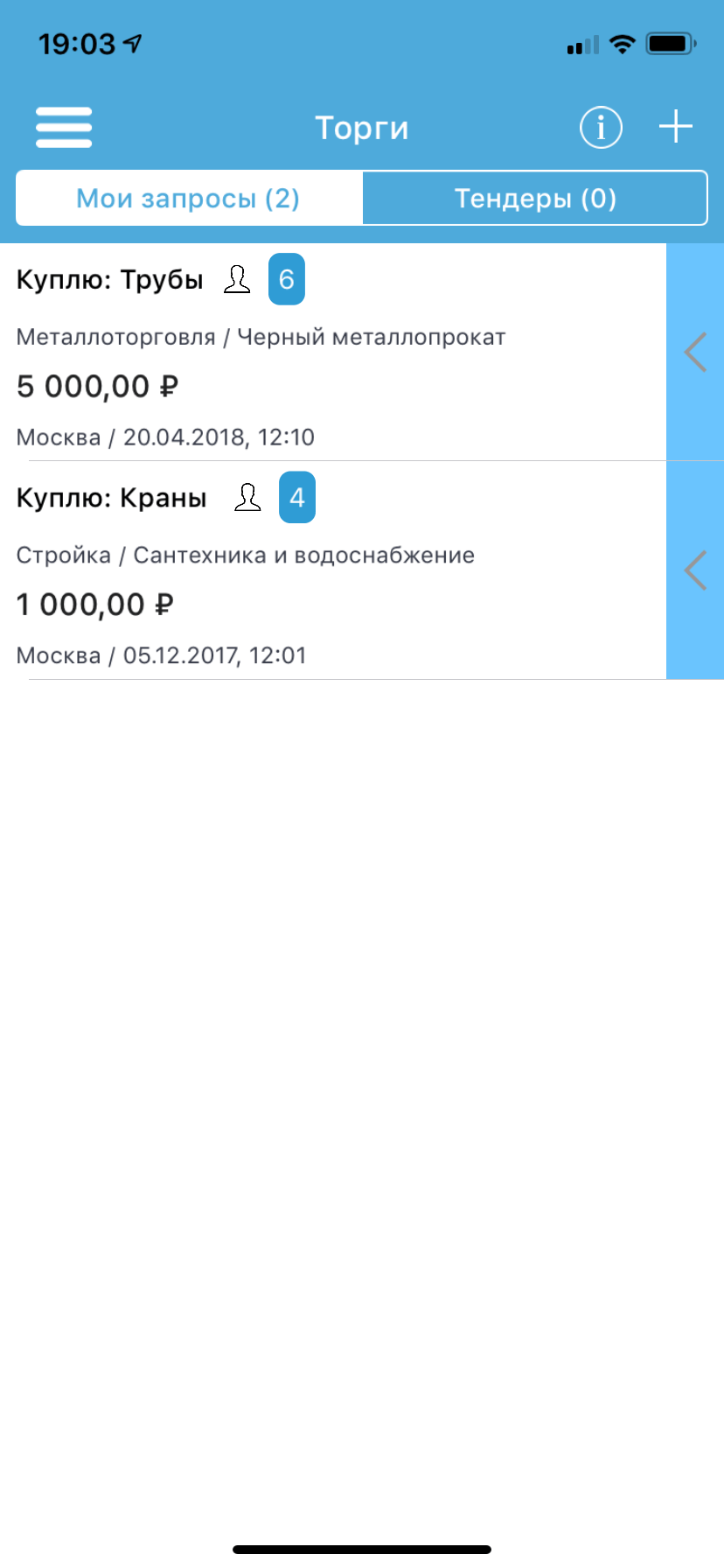Switch to the Тендеры tab
724x1568 pixels.
535,199
